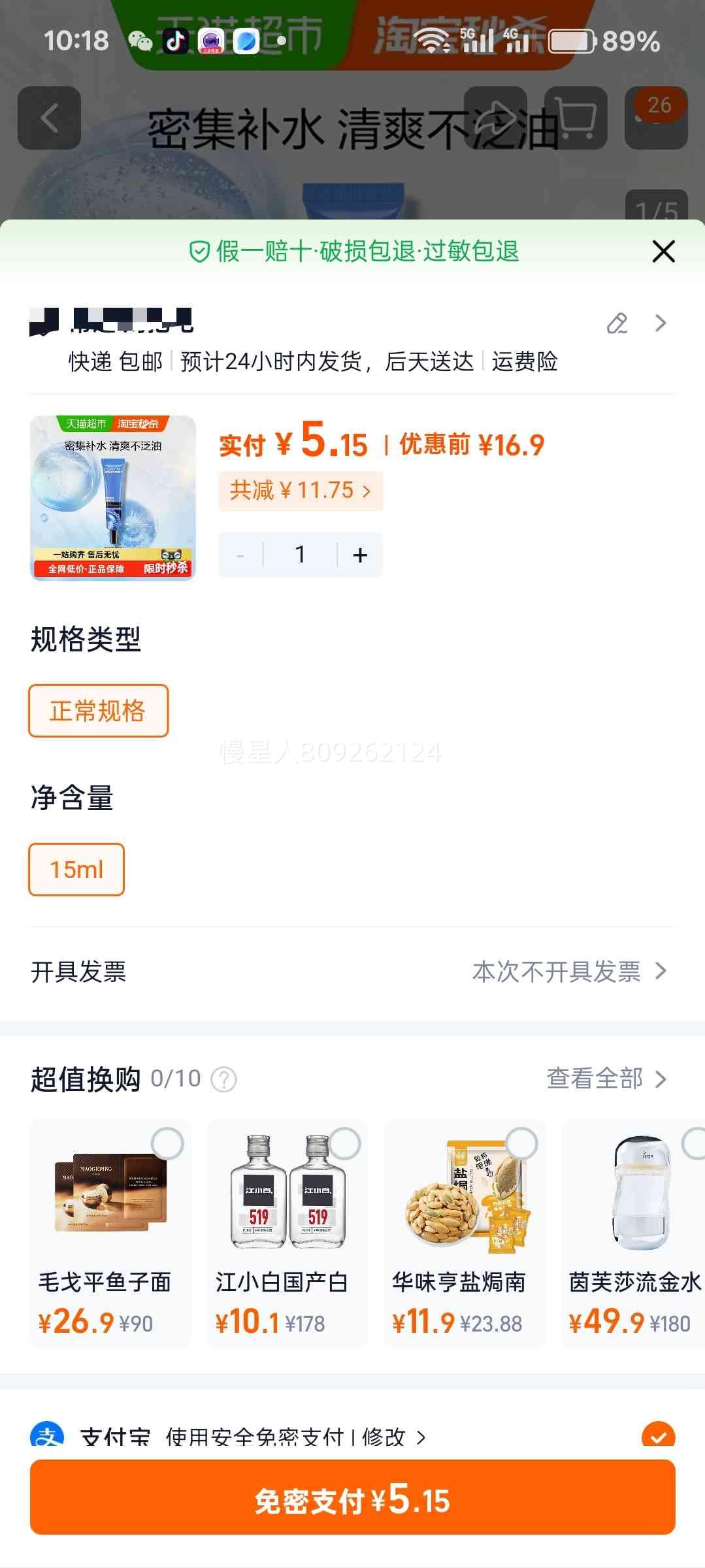Screen dimensions: 705x1568
Task: Increase quantity with the plus button
Action: [360, 555]
